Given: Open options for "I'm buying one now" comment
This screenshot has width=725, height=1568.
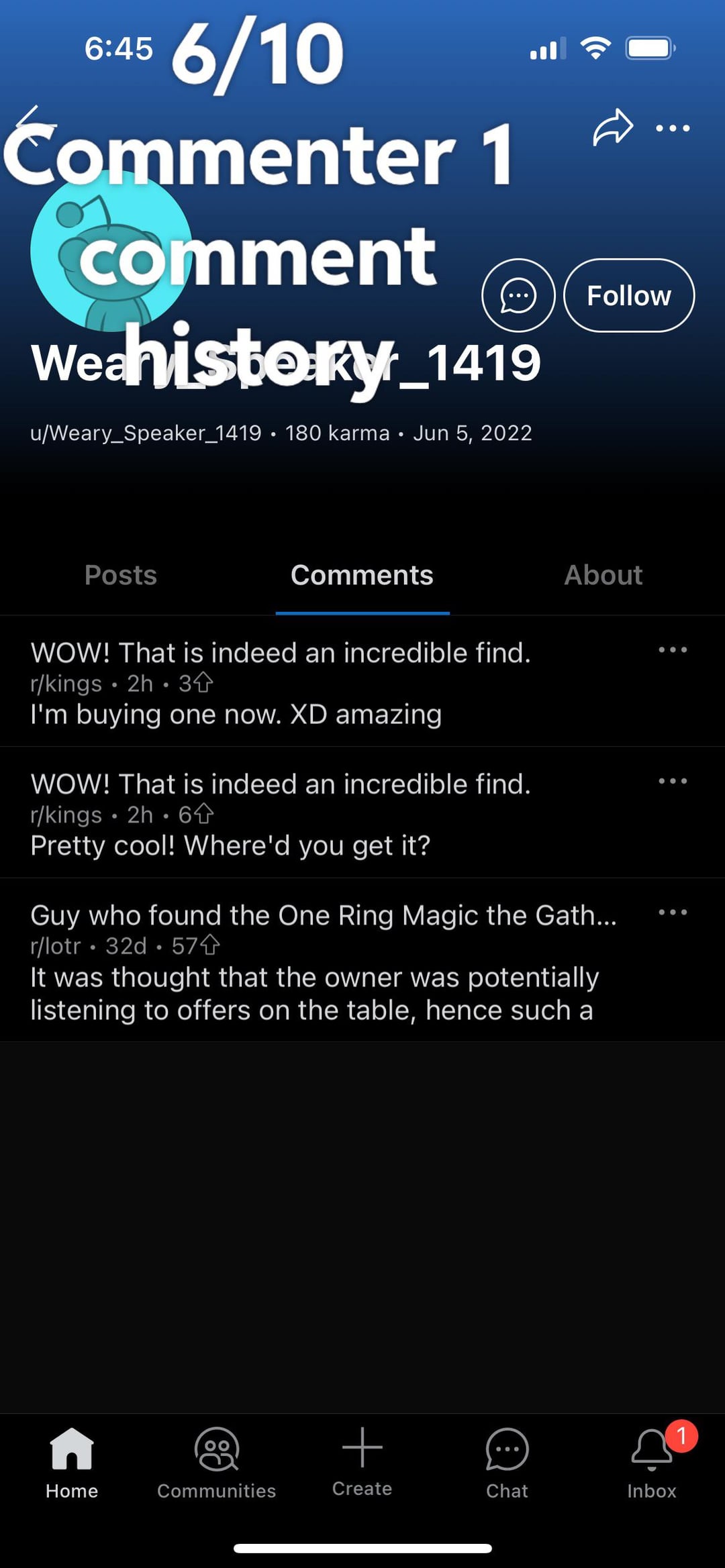Looking at the screenshot, I should coord(672,649).
